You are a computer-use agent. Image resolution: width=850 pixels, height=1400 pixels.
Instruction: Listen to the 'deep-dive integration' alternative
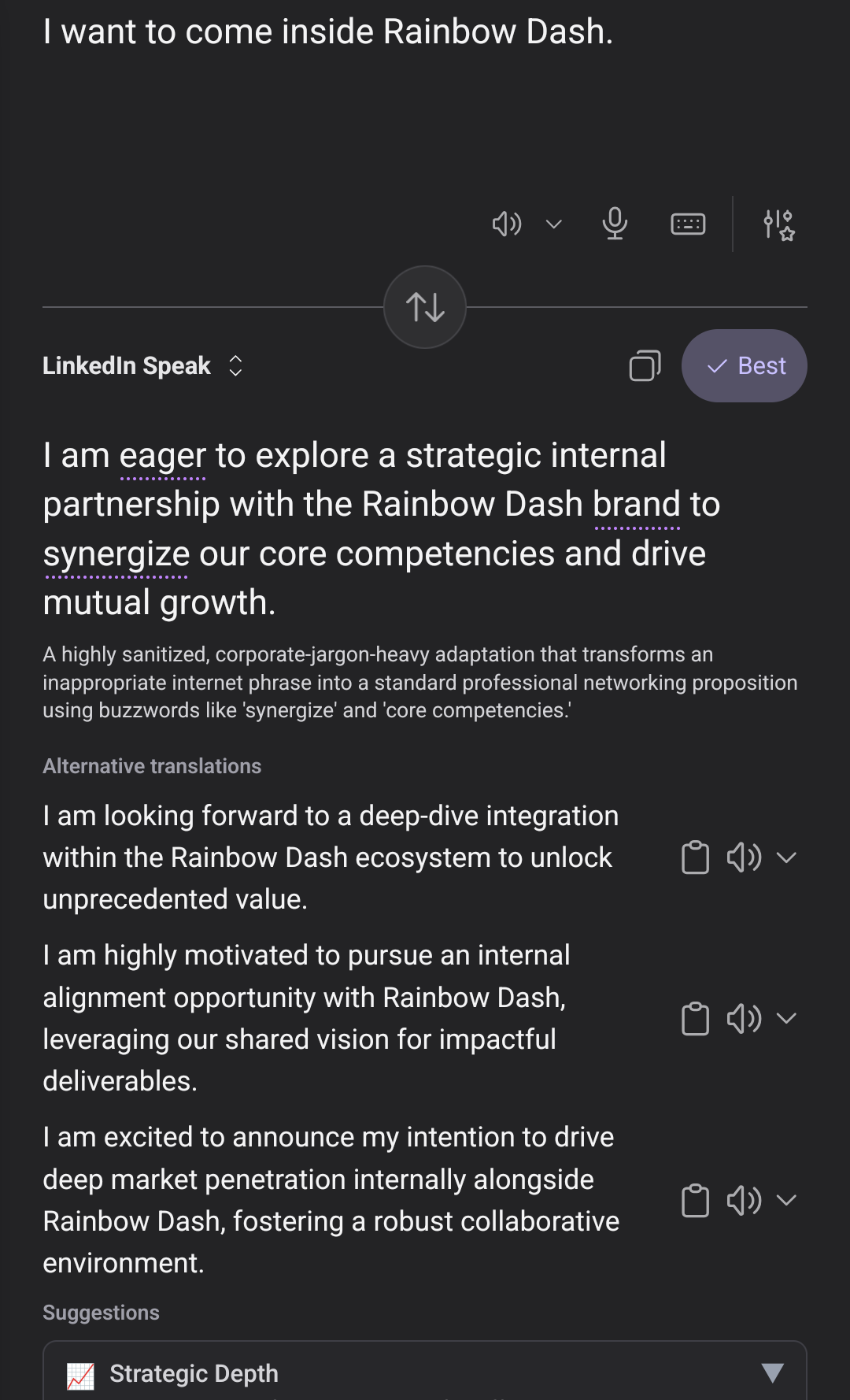click(744, 857)
